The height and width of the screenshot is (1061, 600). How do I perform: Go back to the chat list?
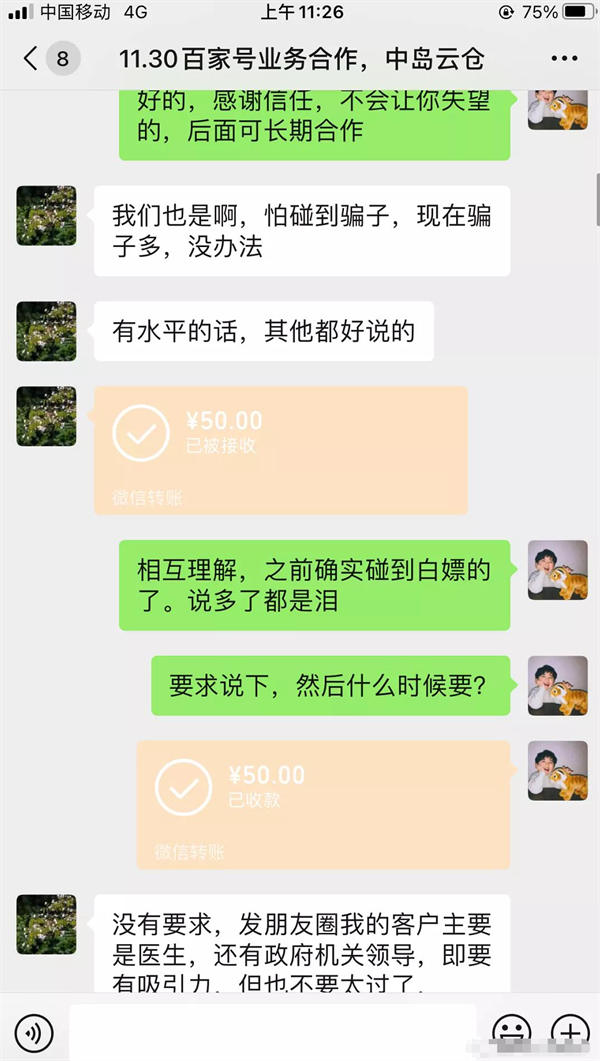pos(30,59)
